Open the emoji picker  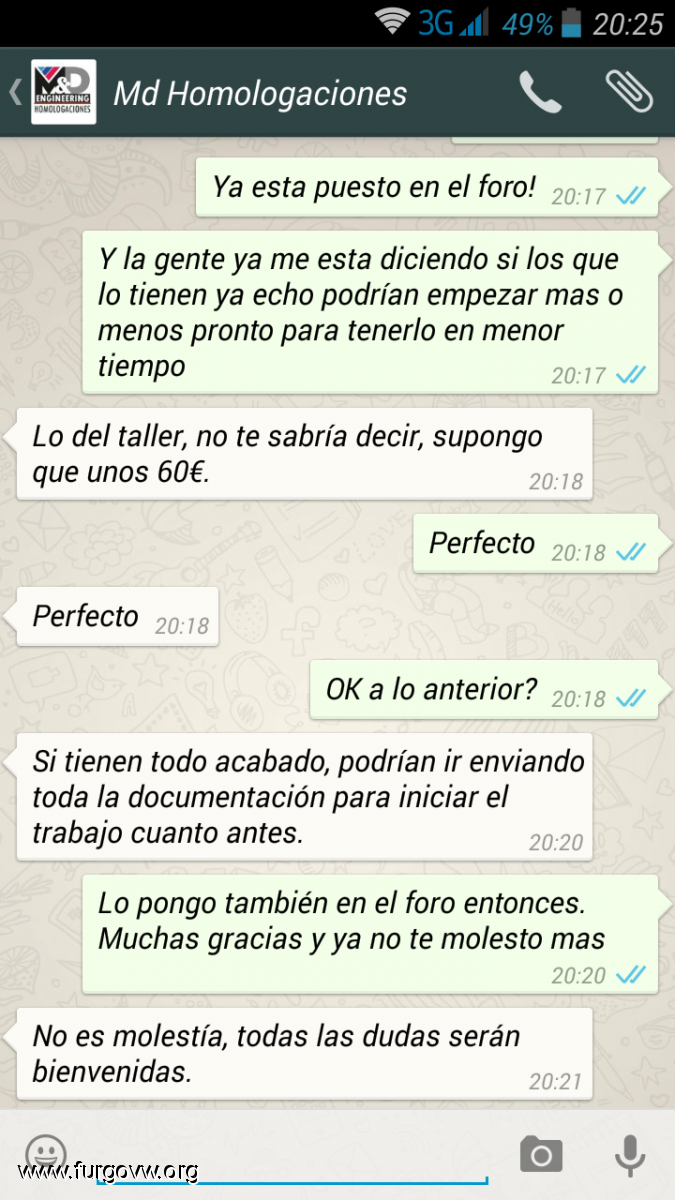click(46, 1154)
